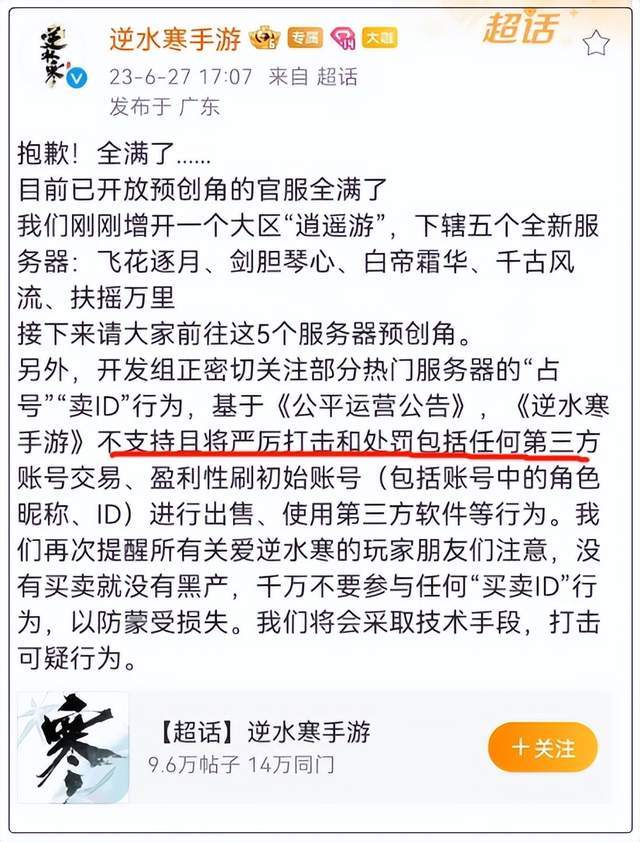Favorite this post with the star icon
Screen dimensions: 640x842
(x=596, y=43)
